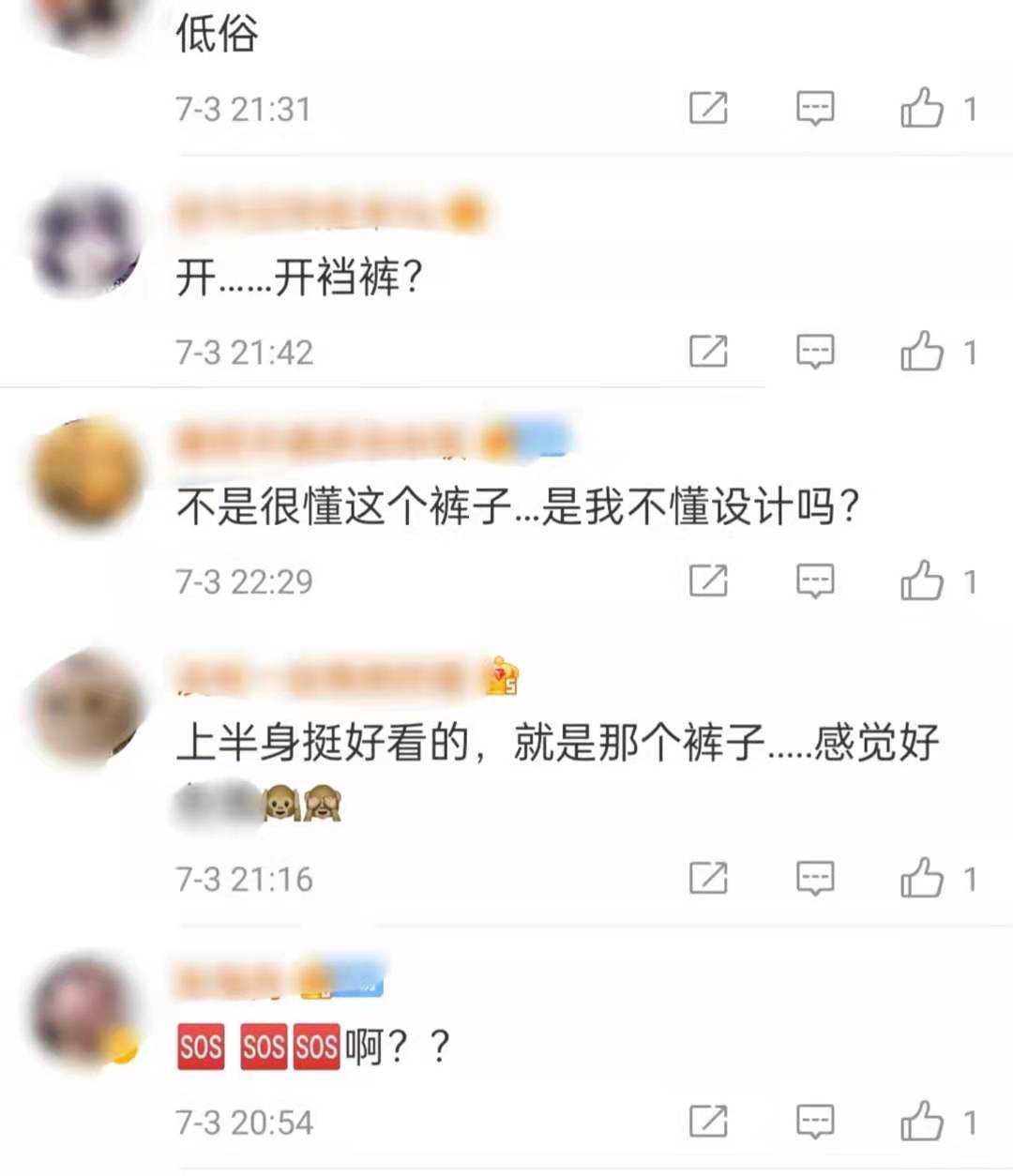
Task: Repost the comment posted at 7-3 21:16
Action: (708, 879)
